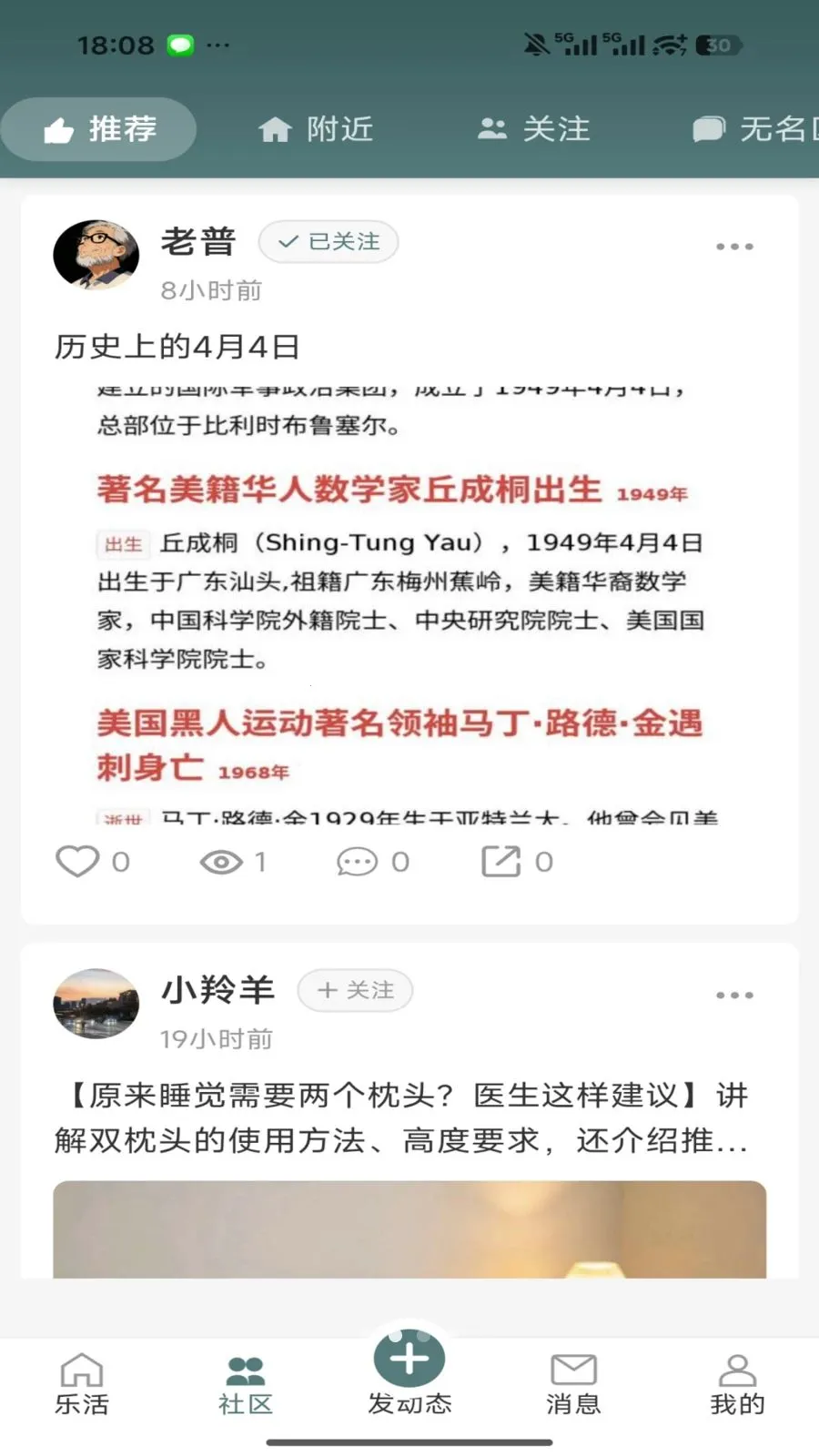Open options menu on 老普's post

[x=734, y=246]
